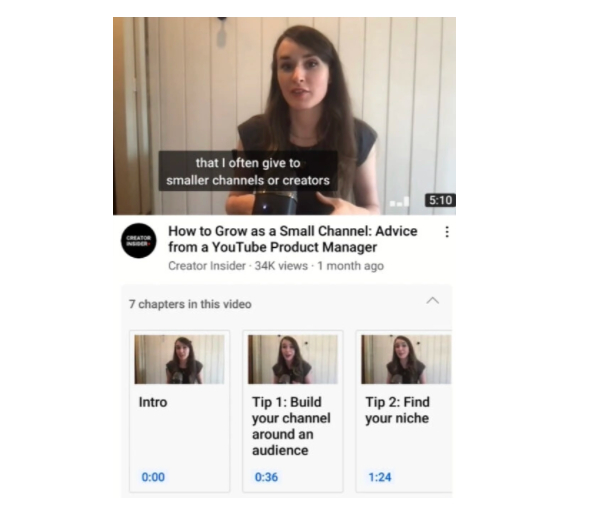Select the Tip 1 chapter card
The image size is (607, 511).
pos(292,412)
